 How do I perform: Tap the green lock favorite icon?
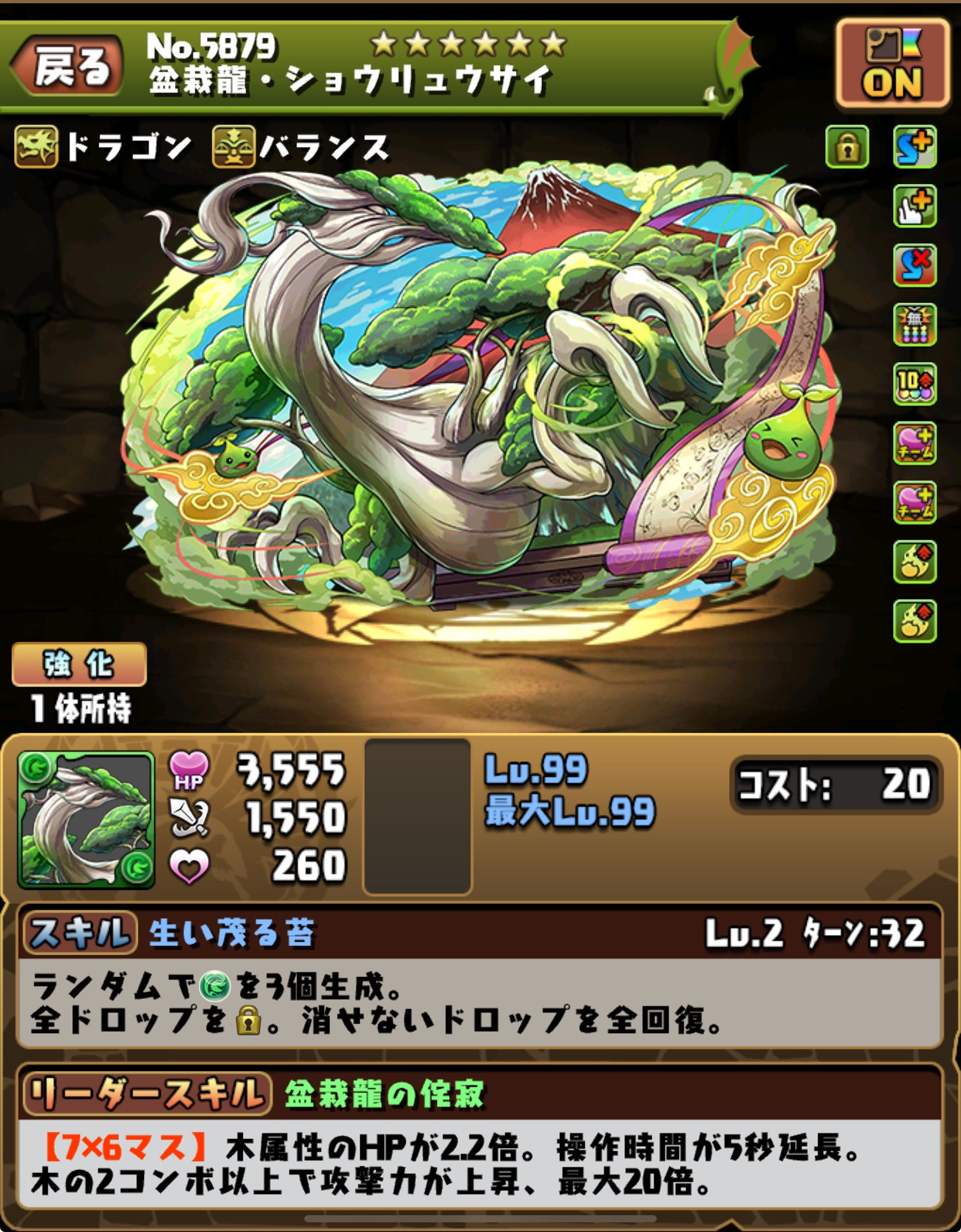click(x=847, y=148)
